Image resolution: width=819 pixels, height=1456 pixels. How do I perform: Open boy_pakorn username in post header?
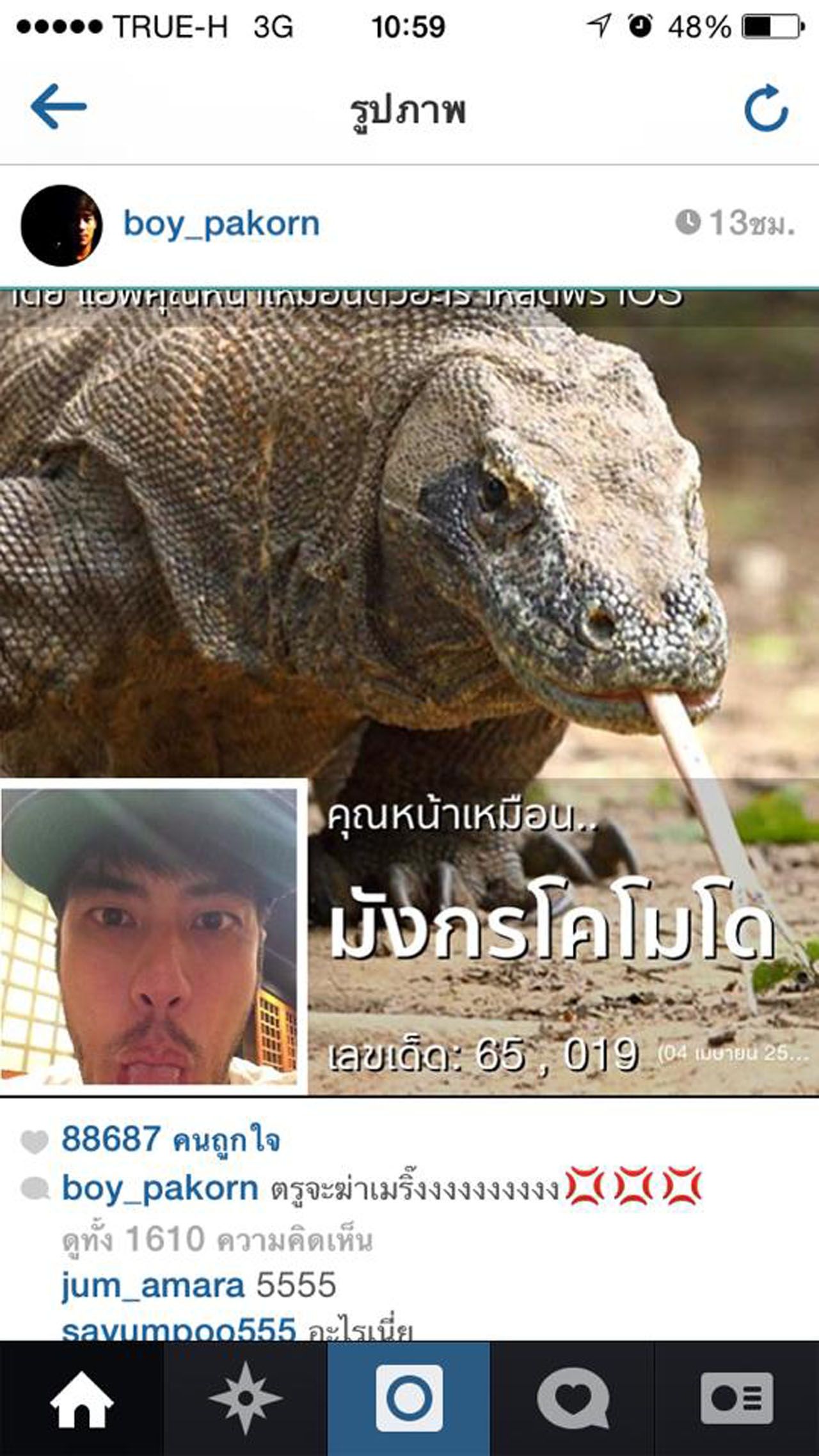(x=221, y=224)
